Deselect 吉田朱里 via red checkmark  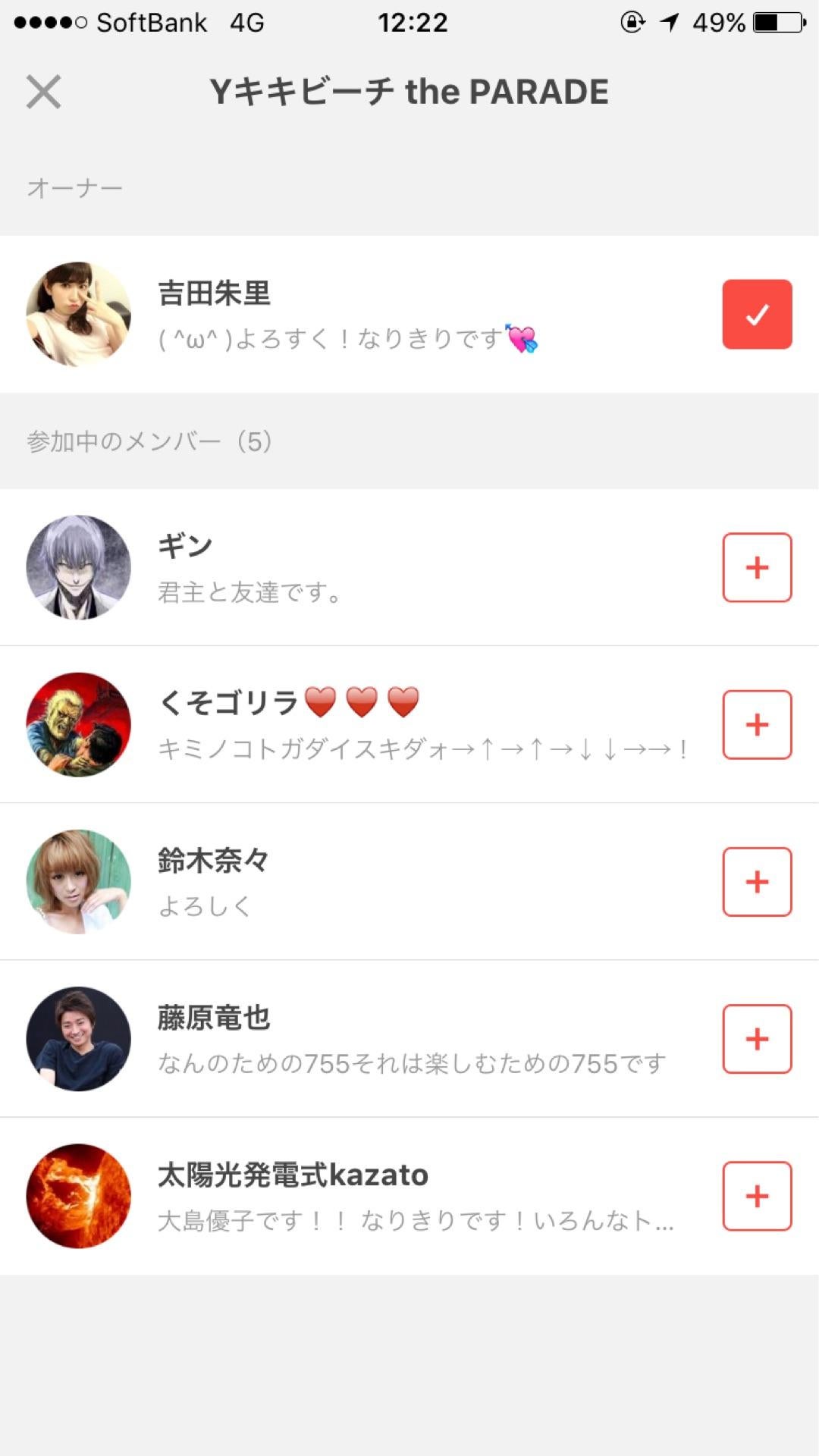(x=756, y=314)
